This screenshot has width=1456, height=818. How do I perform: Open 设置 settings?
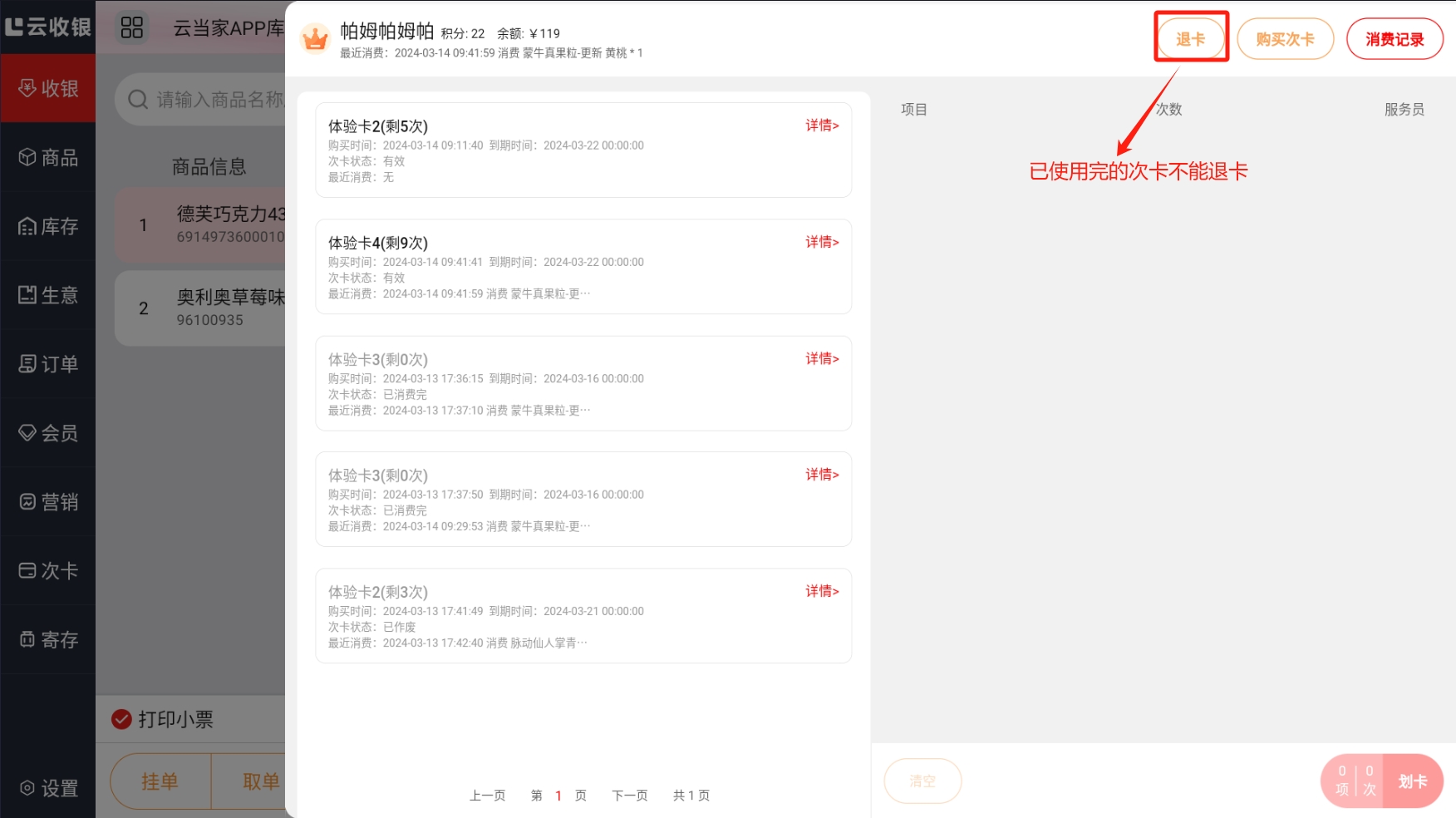[48, 788]
